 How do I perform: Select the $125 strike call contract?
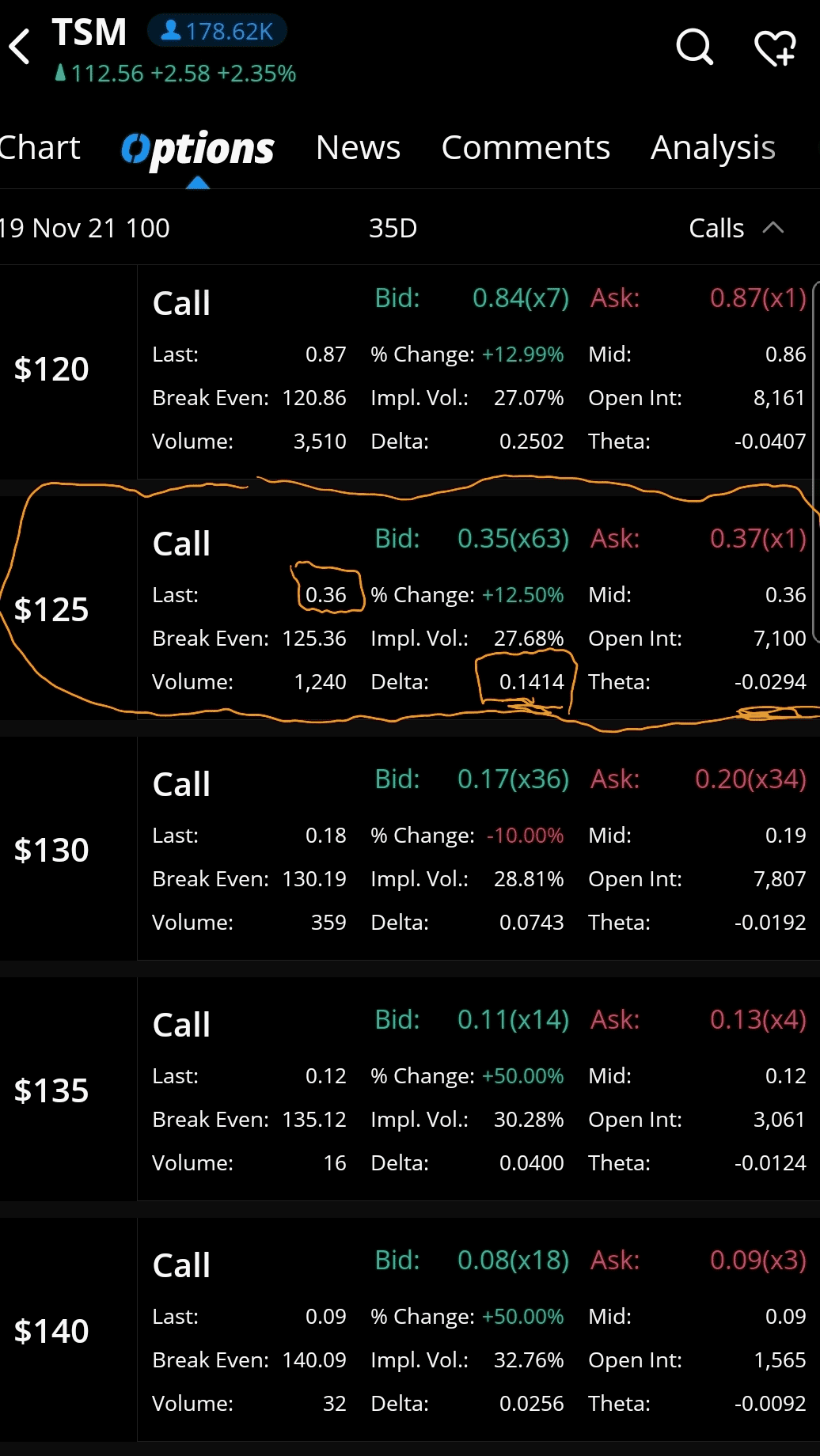tap(51, 609)
